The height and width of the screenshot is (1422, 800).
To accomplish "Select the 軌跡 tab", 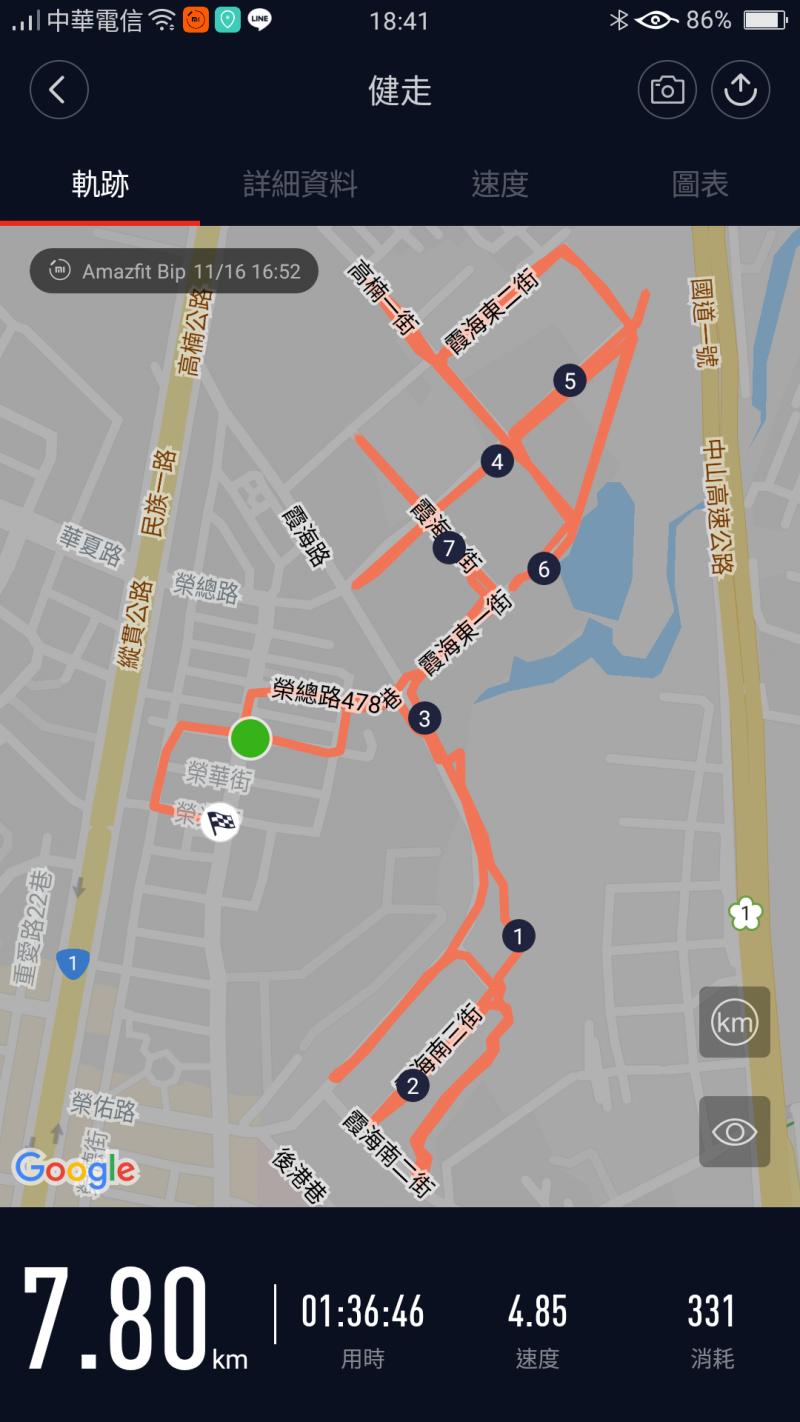I will 100,184.
